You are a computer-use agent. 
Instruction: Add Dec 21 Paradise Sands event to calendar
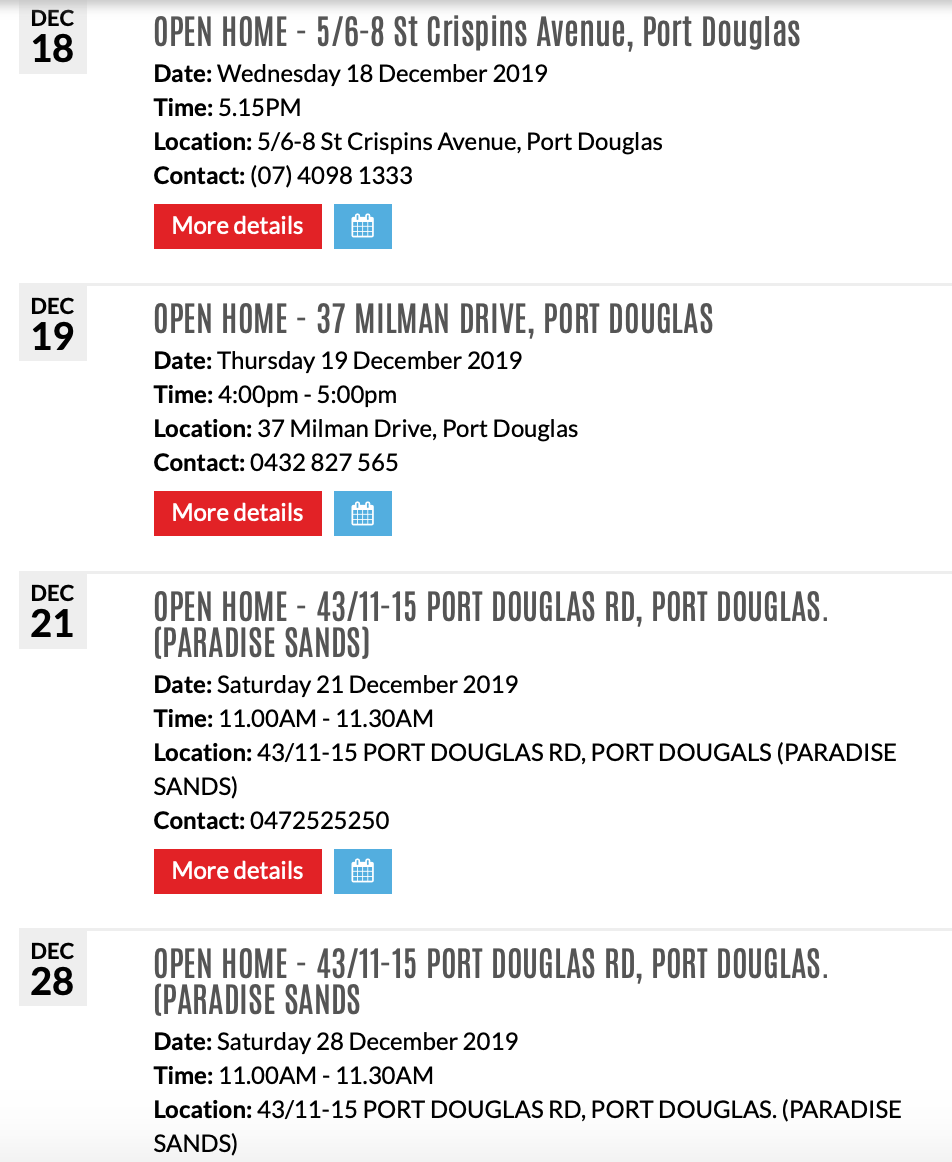362,871
